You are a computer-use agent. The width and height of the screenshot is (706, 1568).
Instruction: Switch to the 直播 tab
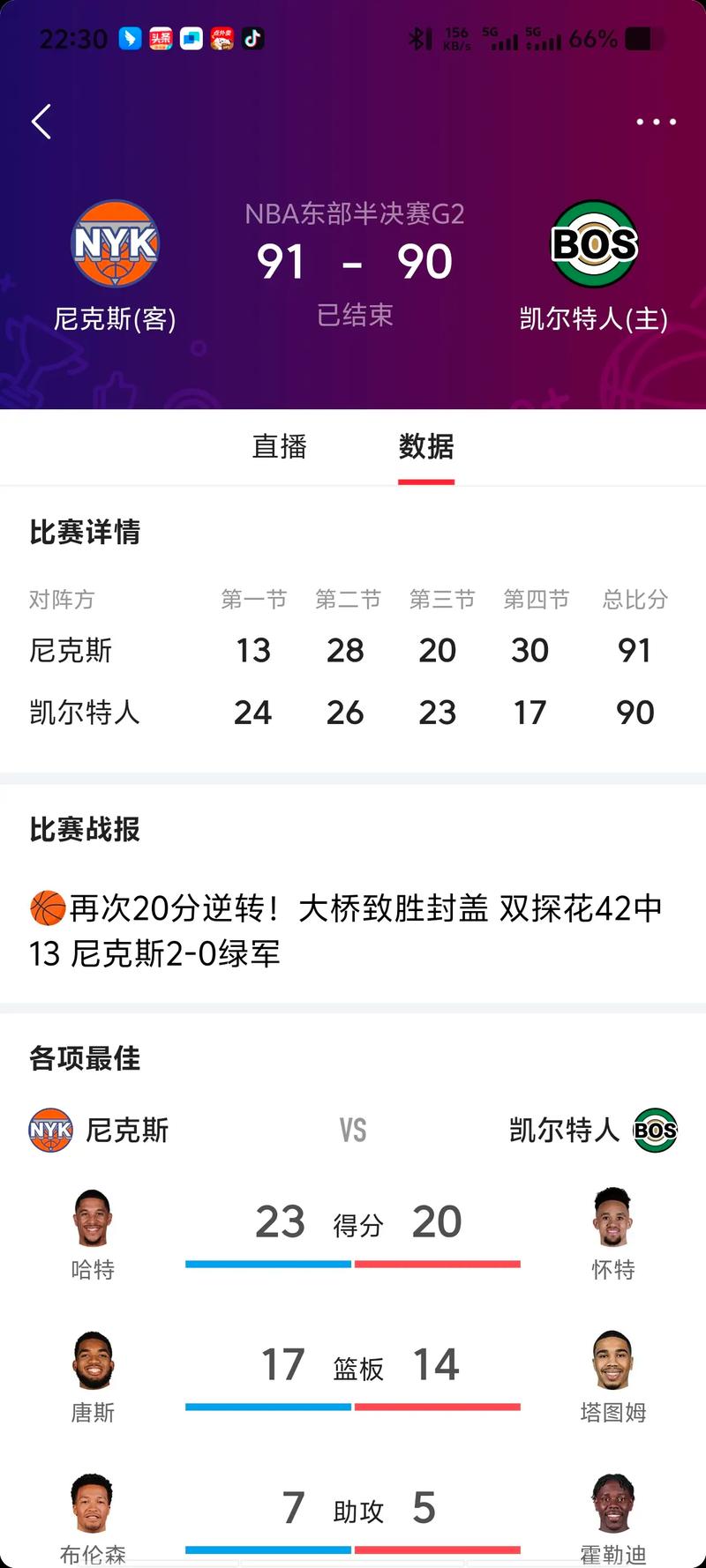click(279, 447)
